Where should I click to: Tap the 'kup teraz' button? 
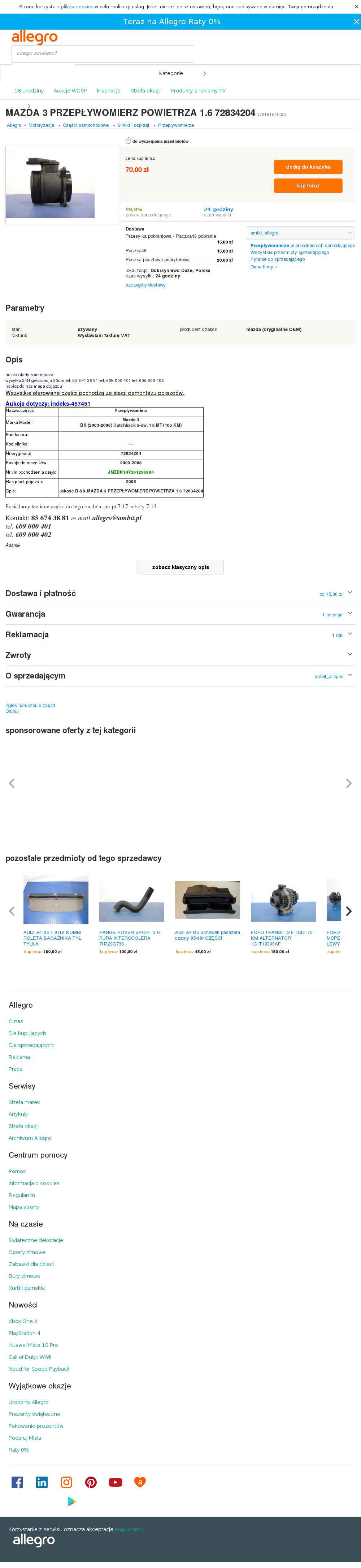point(308,186)
